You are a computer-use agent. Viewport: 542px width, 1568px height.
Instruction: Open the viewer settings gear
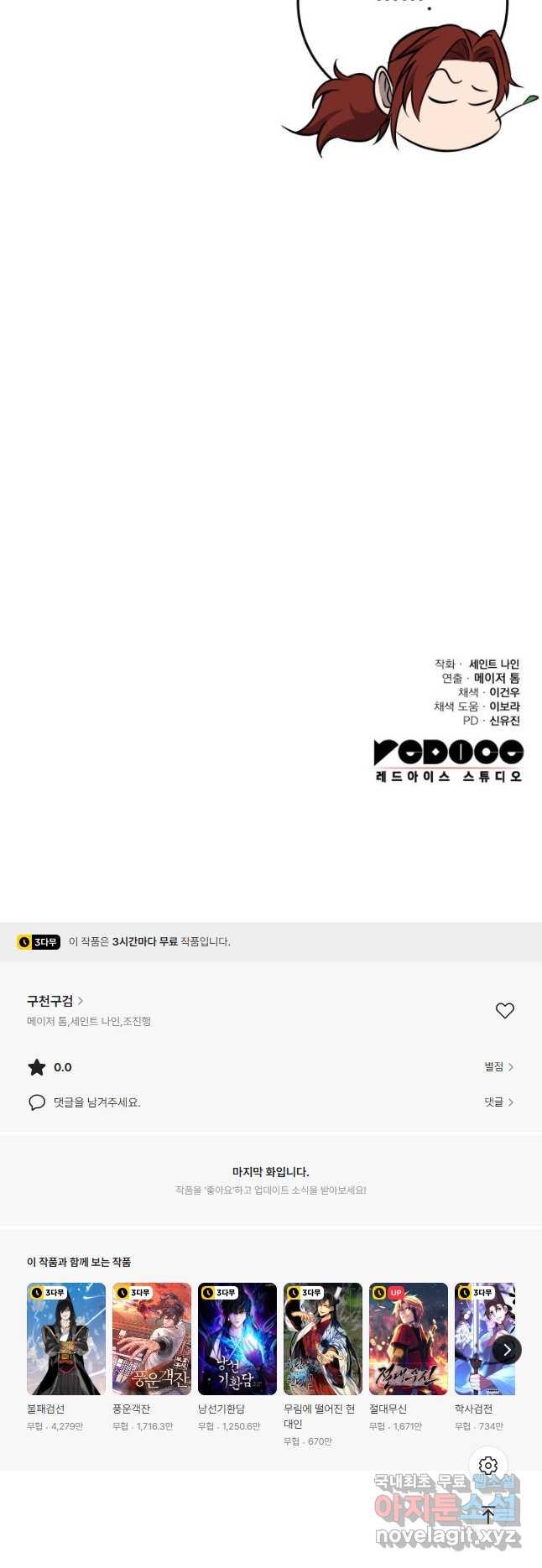tap(488, 1466)
